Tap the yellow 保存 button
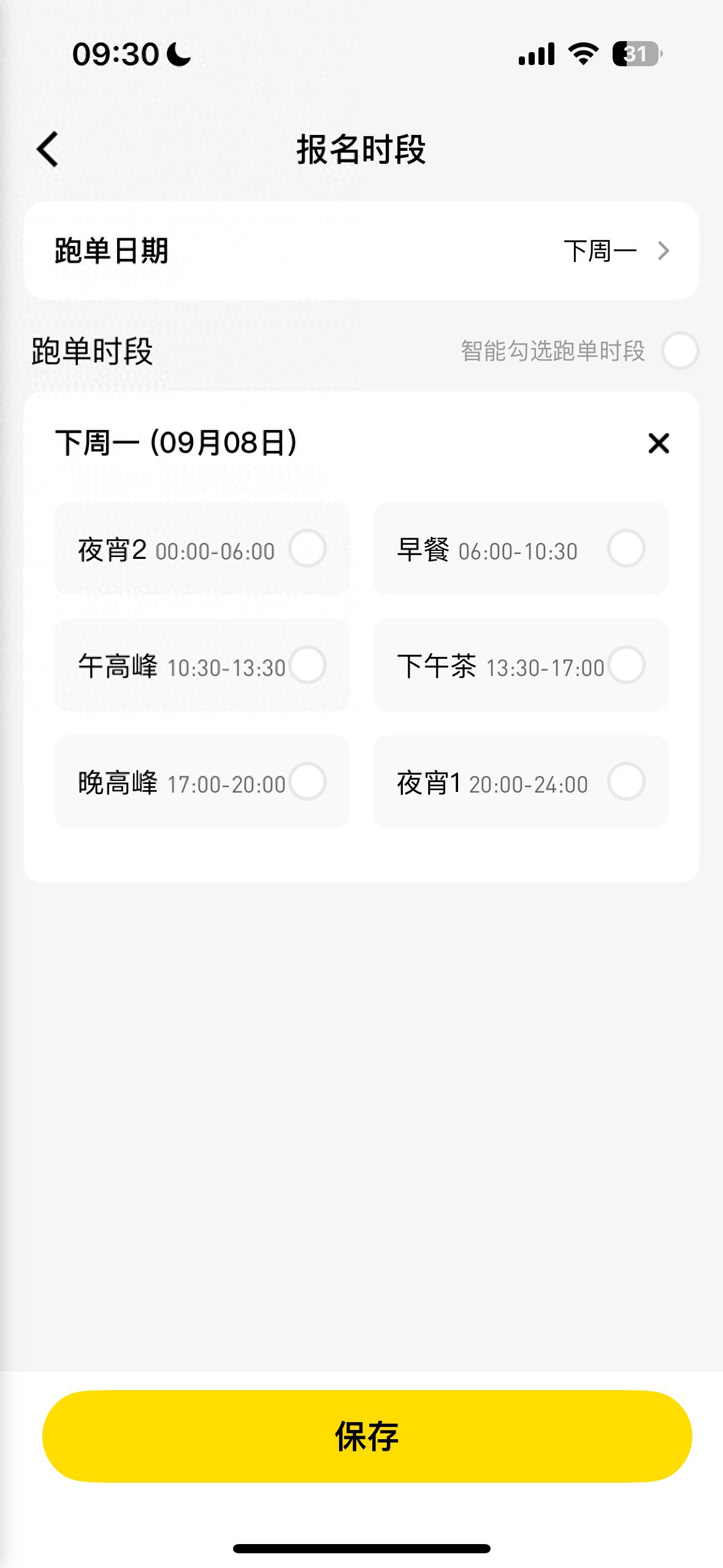The width and height of the screenshot is (723, 1568). 367,1436
